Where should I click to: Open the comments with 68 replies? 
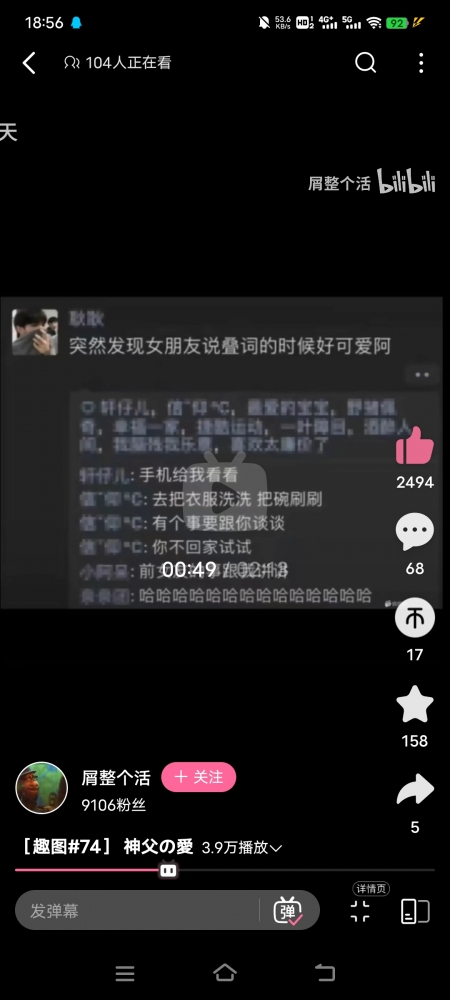click(415, 533)
